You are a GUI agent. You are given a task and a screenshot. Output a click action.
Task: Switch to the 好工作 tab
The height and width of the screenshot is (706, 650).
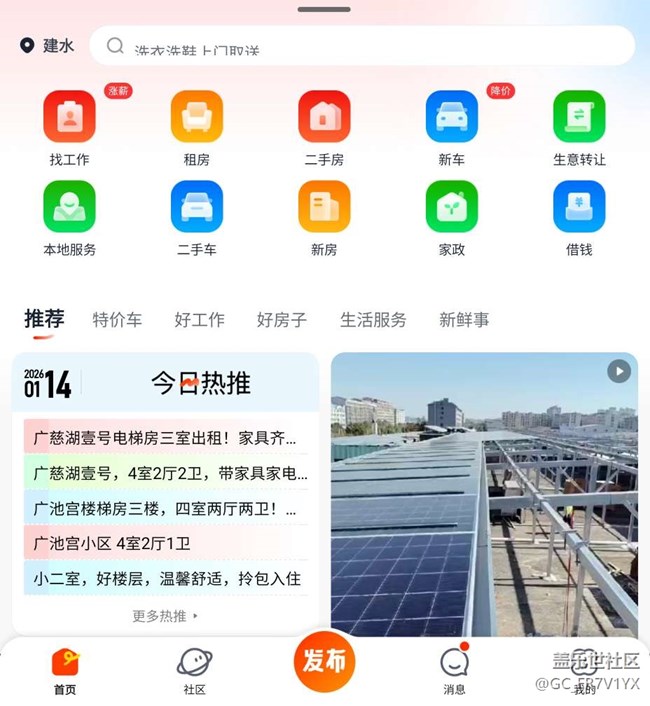click(x=199, y=320)
